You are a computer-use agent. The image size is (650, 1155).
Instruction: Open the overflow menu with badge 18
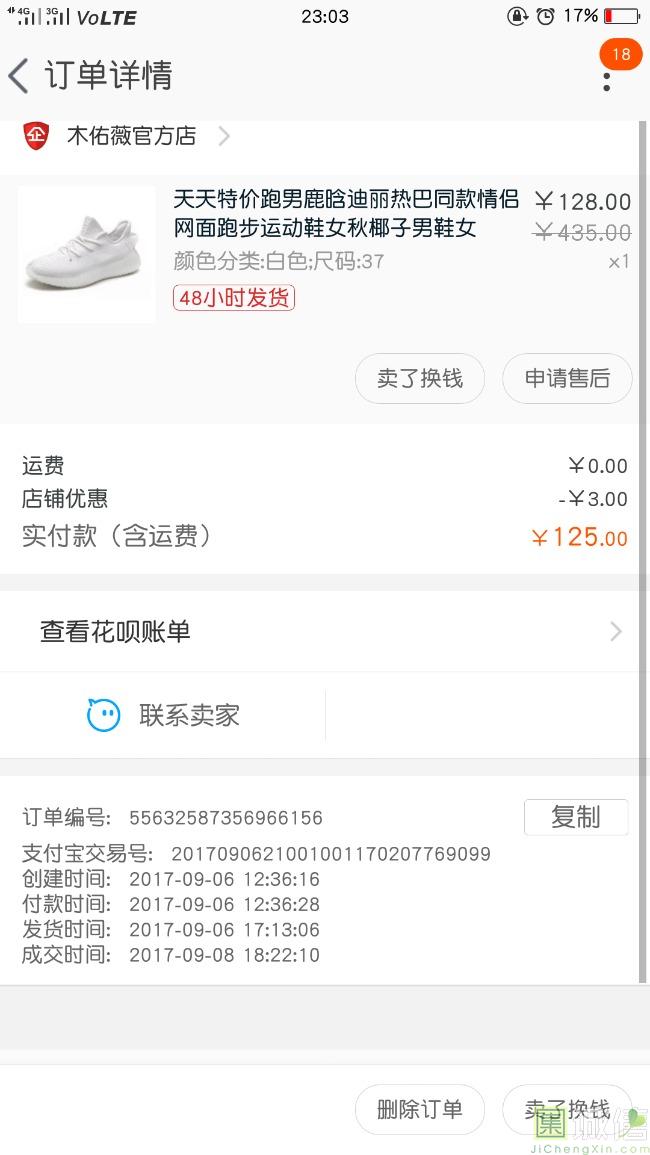click(x=607, y=76)
